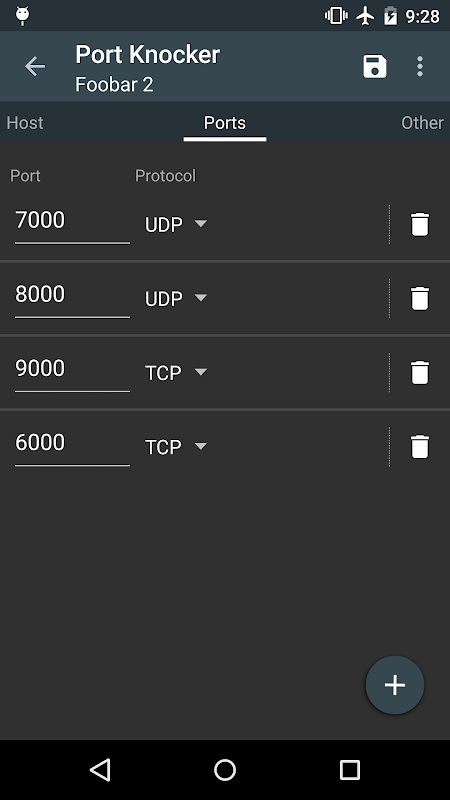This screenshot has width=450, height=800.
Task: Go back using the toolbar arrow
Action: click(x=35, y=66)
